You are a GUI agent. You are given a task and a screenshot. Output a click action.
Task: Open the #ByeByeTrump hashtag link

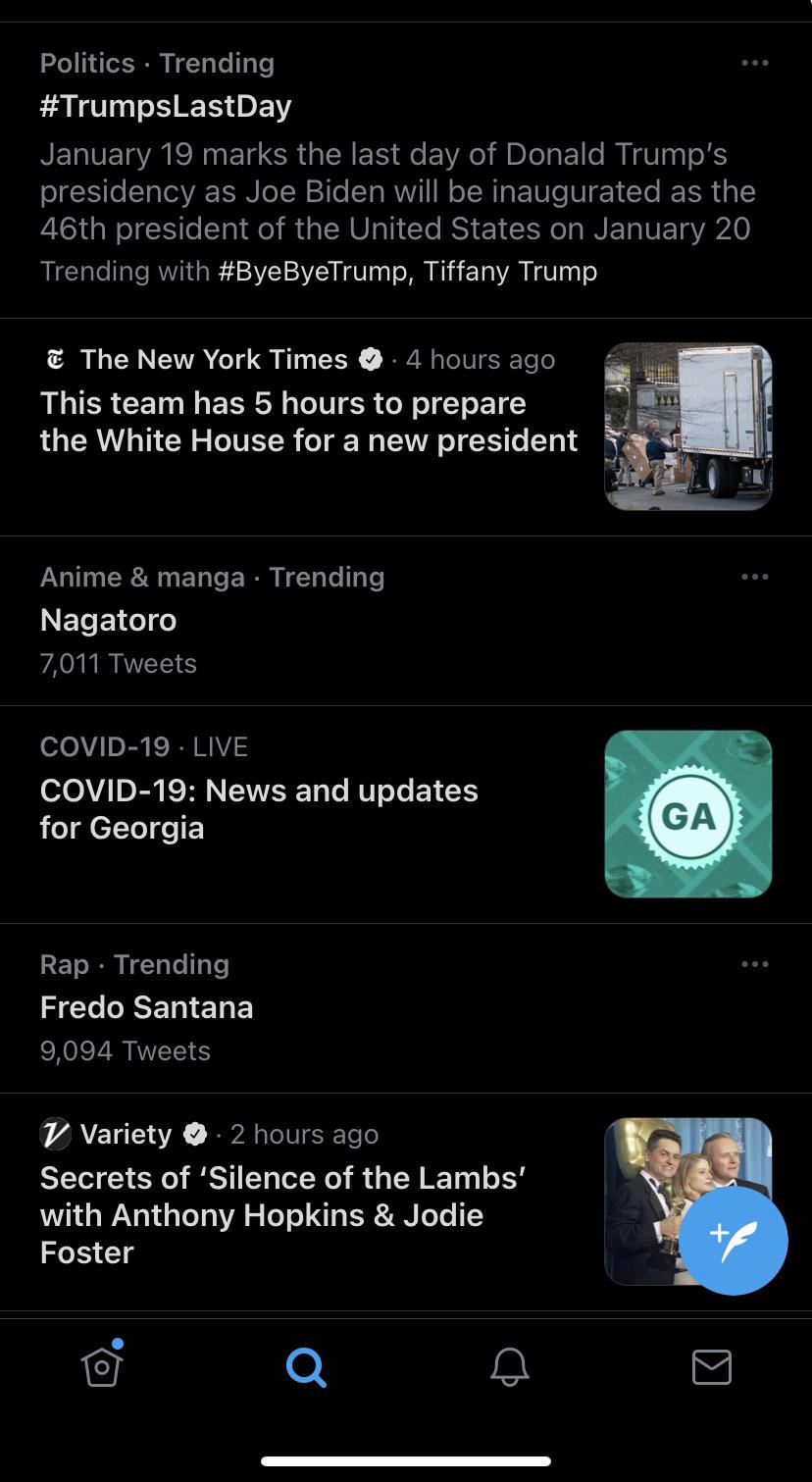[312, 271]
